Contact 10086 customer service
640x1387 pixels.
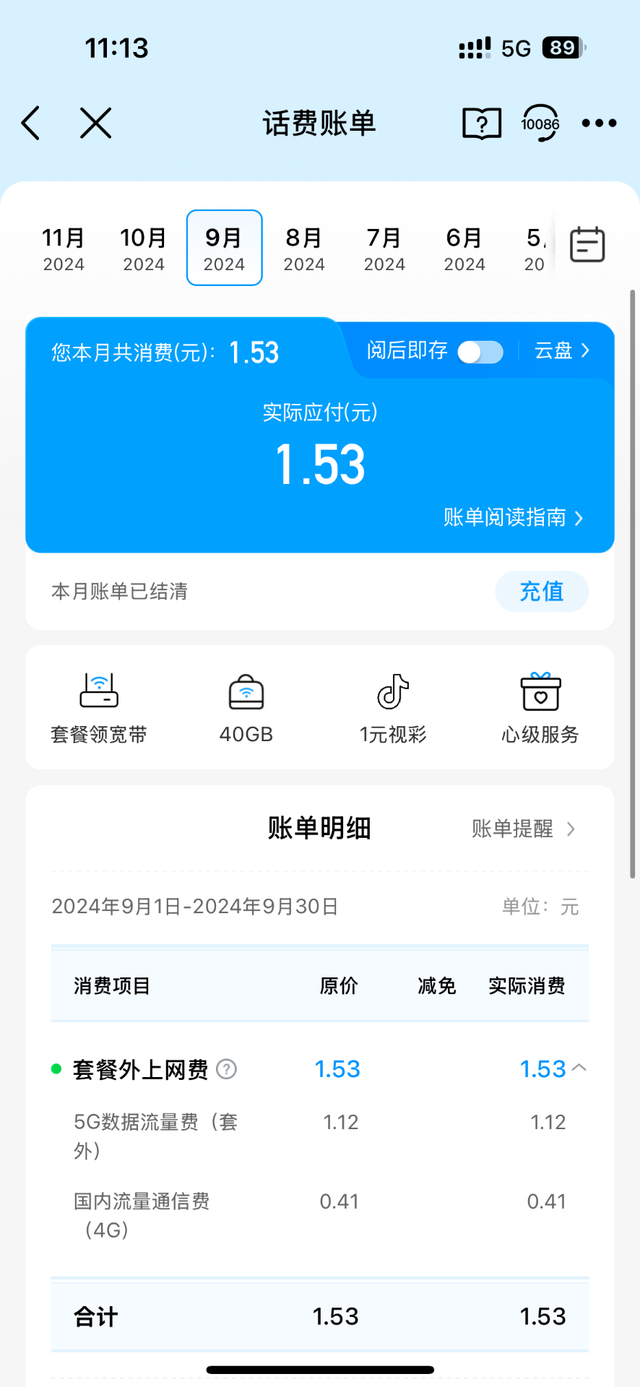click(x=540, y=123)
